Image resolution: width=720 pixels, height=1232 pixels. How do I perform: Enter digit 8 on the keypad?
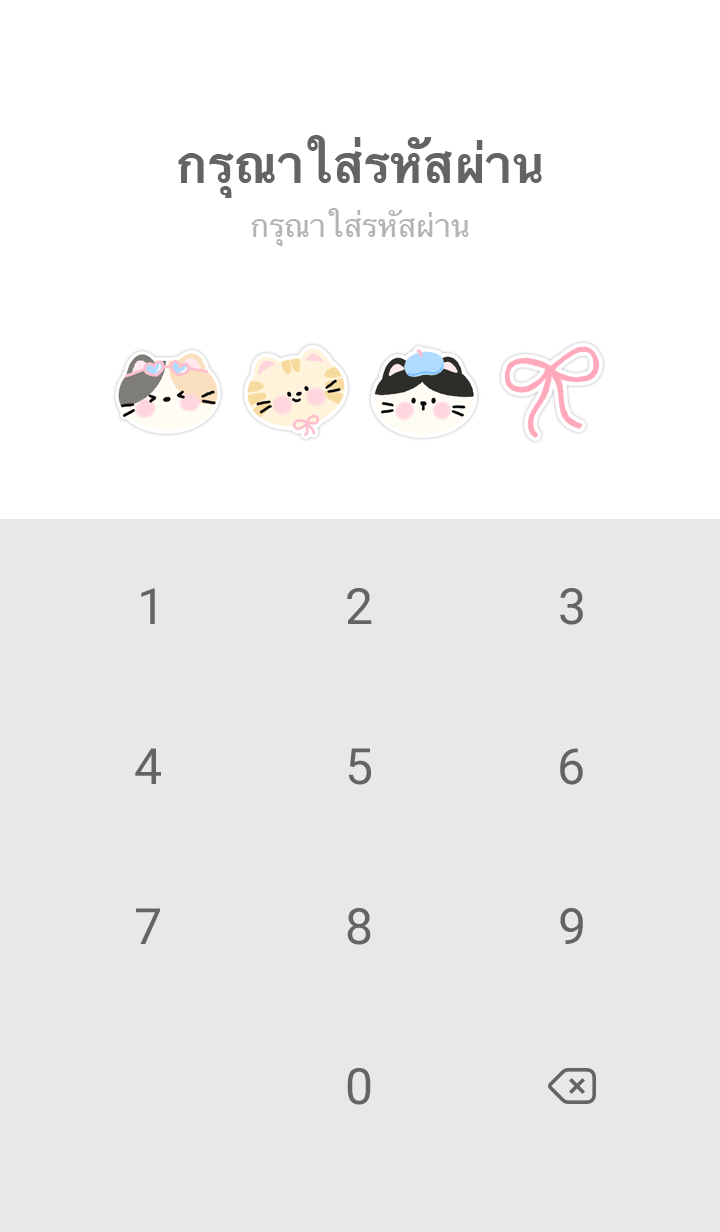(x=359, y=927)
